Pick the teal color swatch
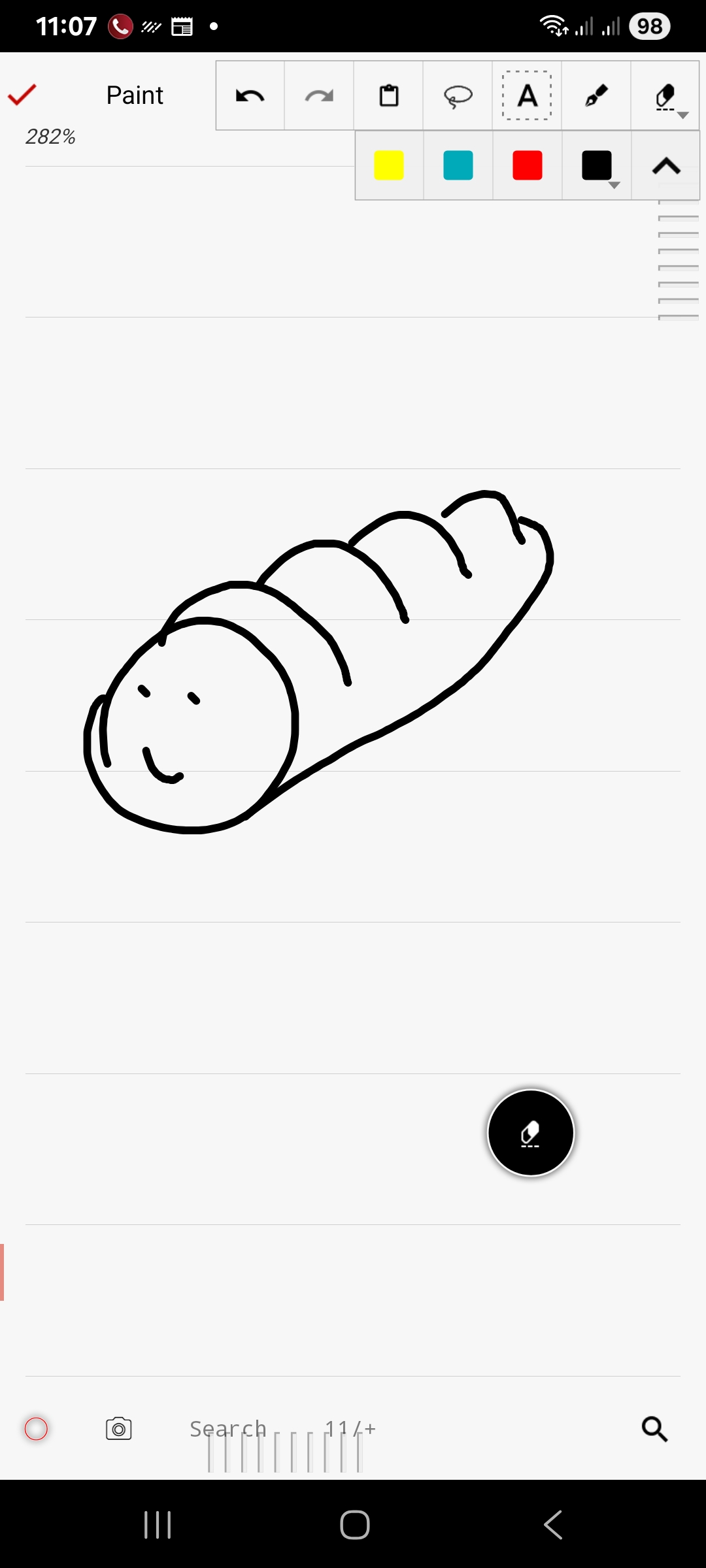 coord(458,165)
